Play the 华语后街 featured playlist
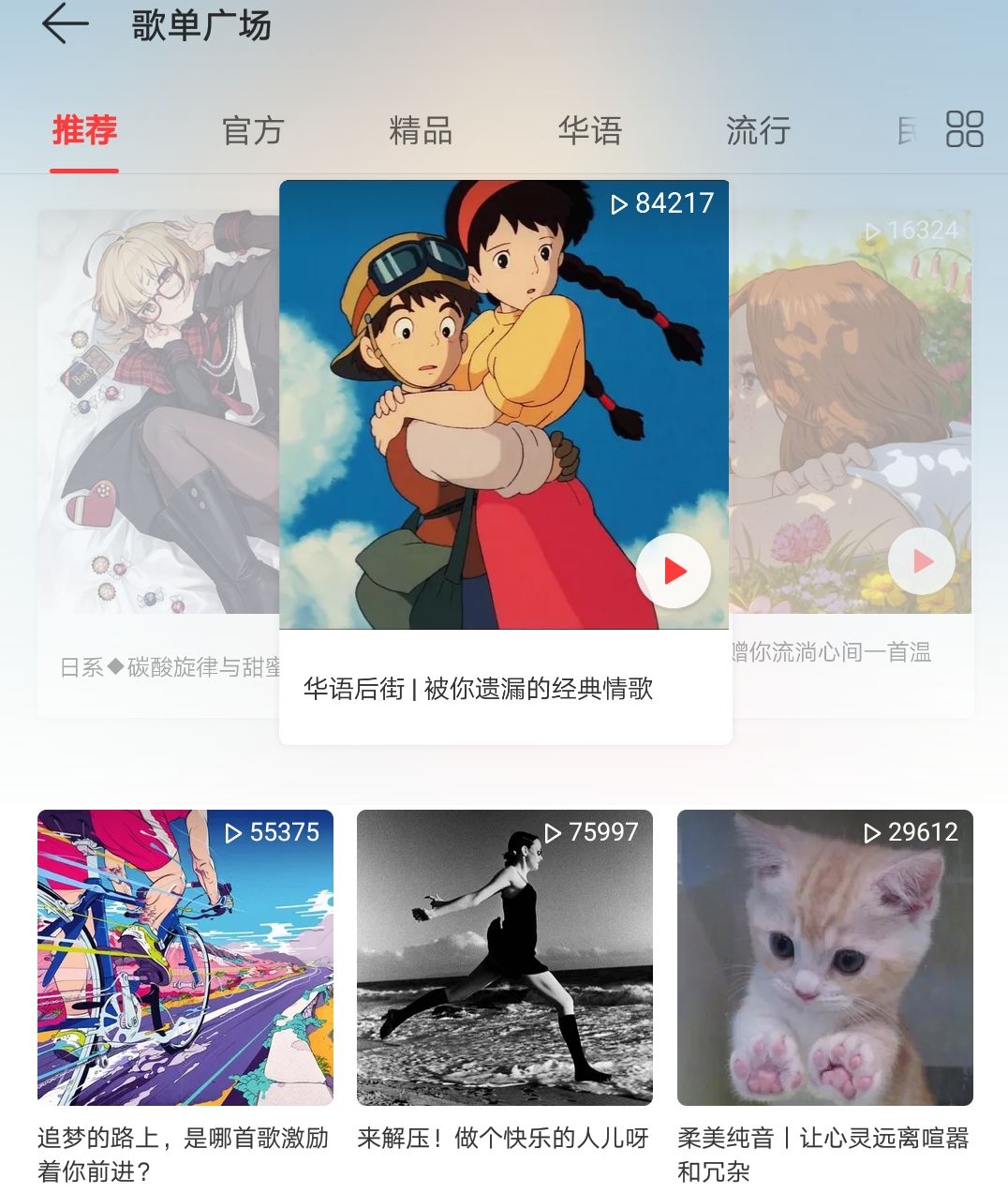 click(674, 571)
